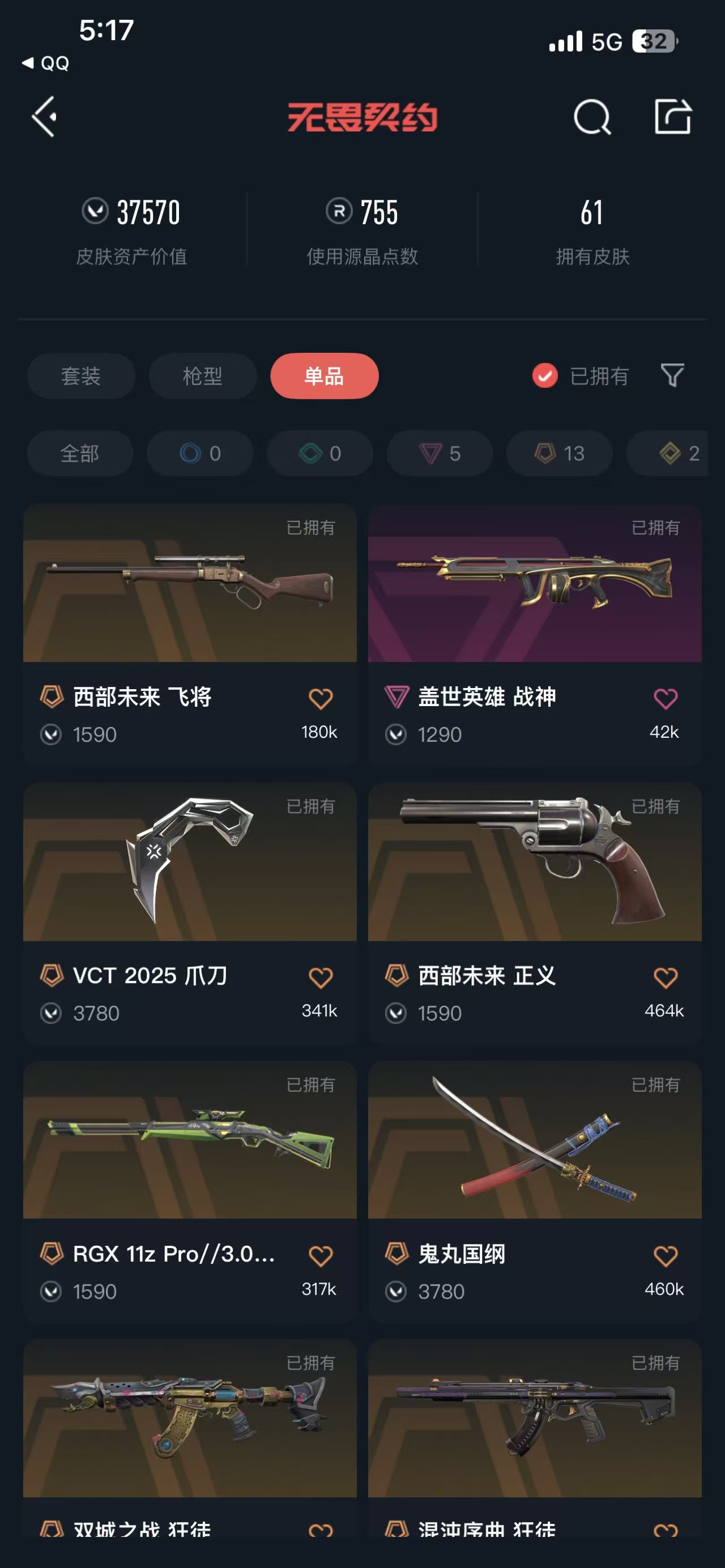The width and height of the screenshot is (725, 1568).
Task: Return to QQ via the status bar link
Action: click(x=46, y=63)
